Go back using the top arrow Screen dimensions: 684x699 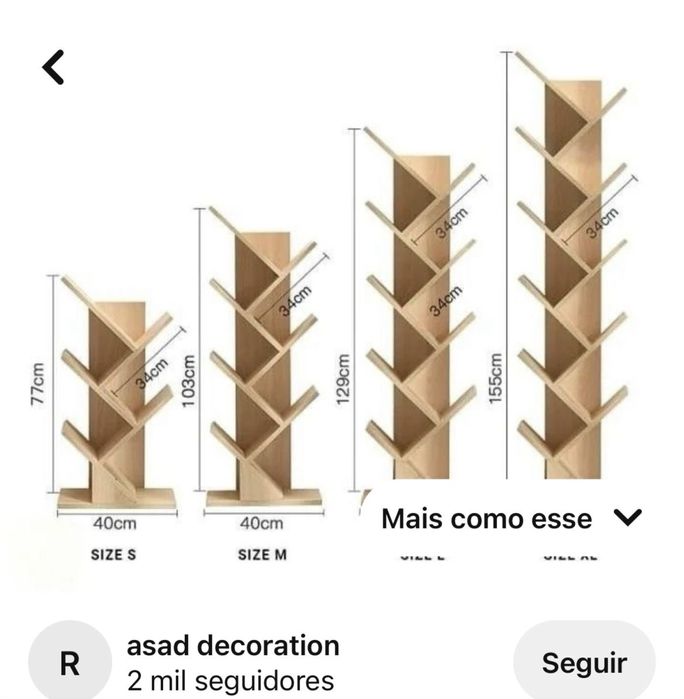[54, 67]
